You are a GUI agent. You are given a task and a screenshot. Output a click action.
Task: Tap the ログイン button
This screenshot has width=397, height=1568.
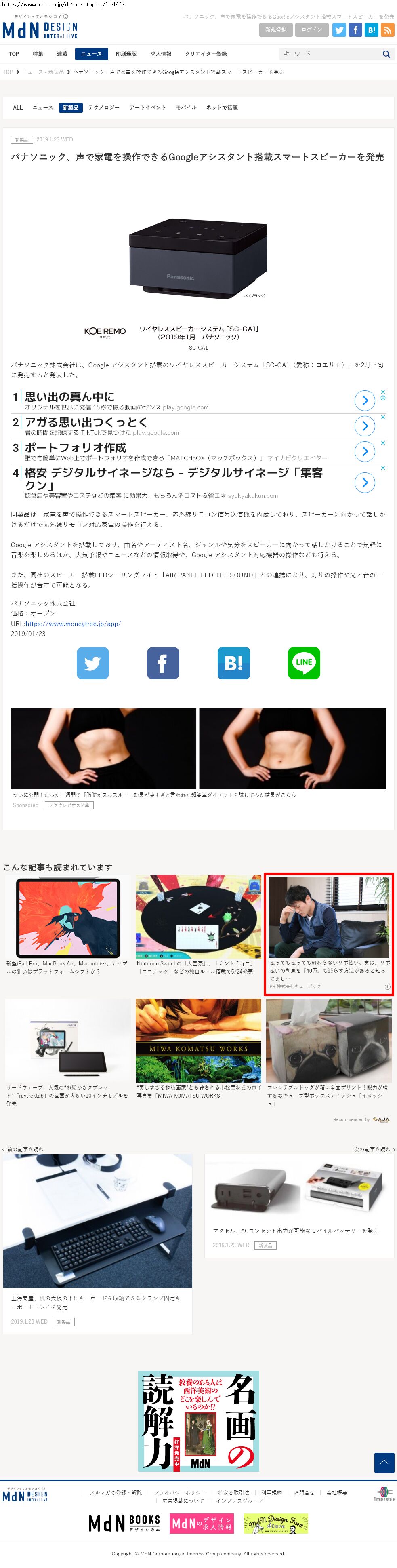click(311, 30)
